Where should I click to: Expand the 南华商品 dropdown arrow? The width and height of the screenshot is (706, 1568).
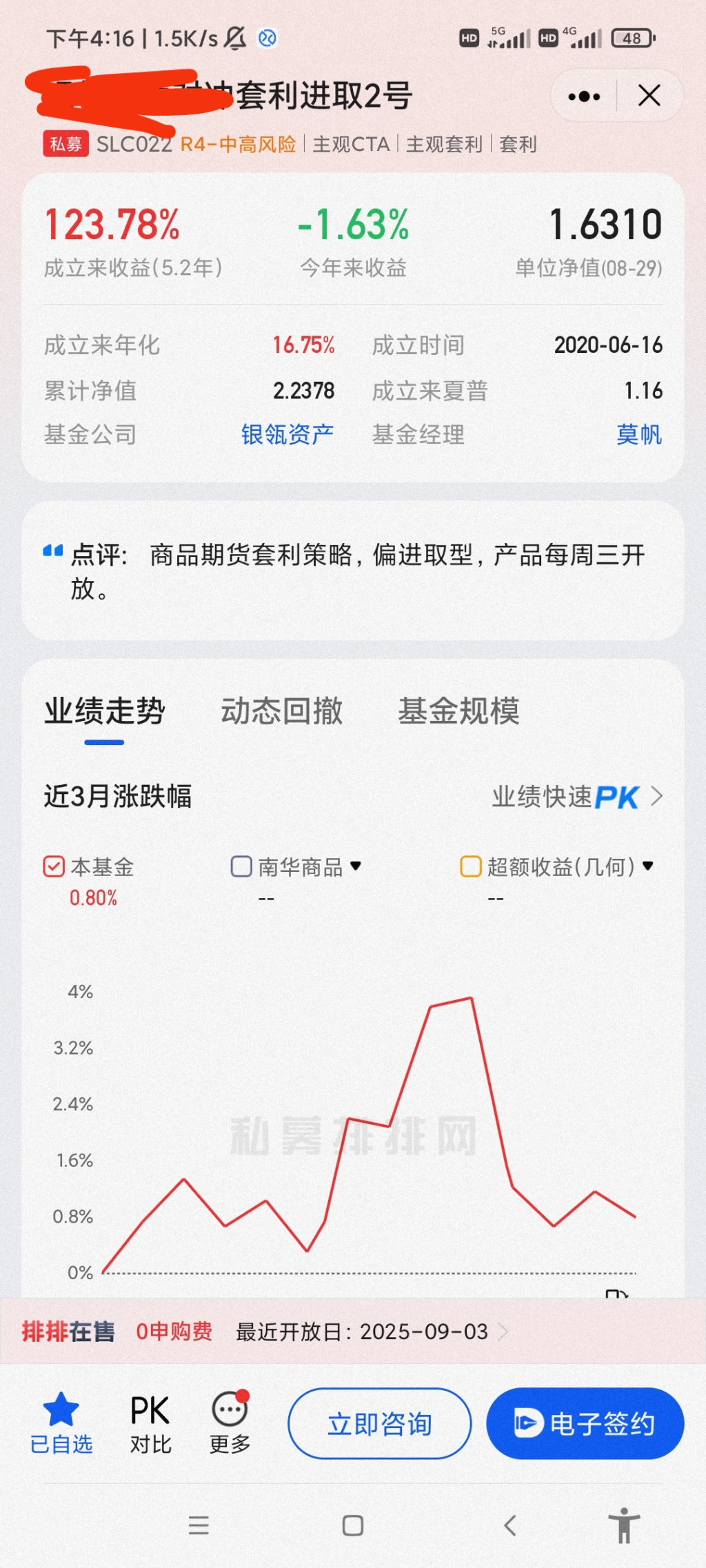(356, 866)
